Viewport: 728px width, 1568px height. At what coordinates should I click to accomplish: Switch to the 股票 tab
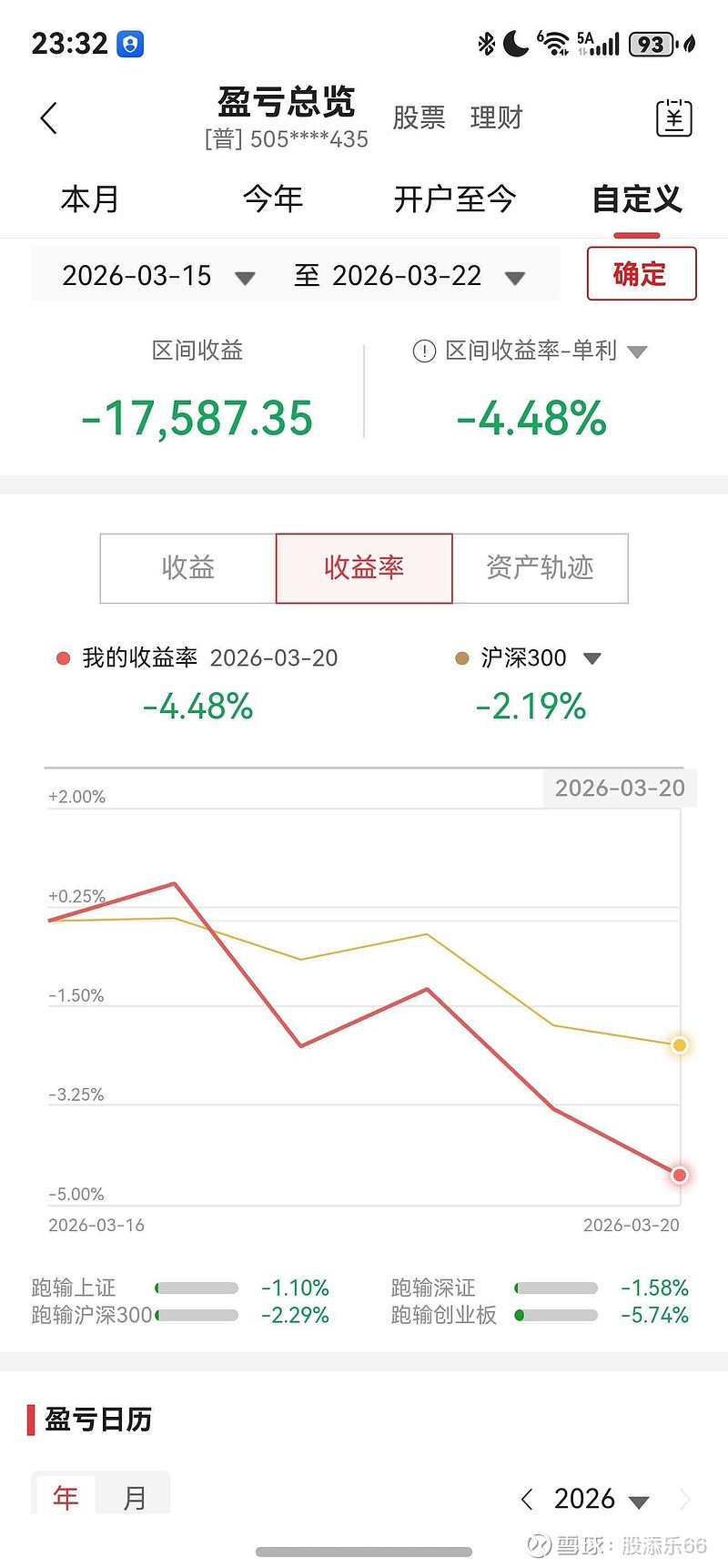[x=419, y=117]
